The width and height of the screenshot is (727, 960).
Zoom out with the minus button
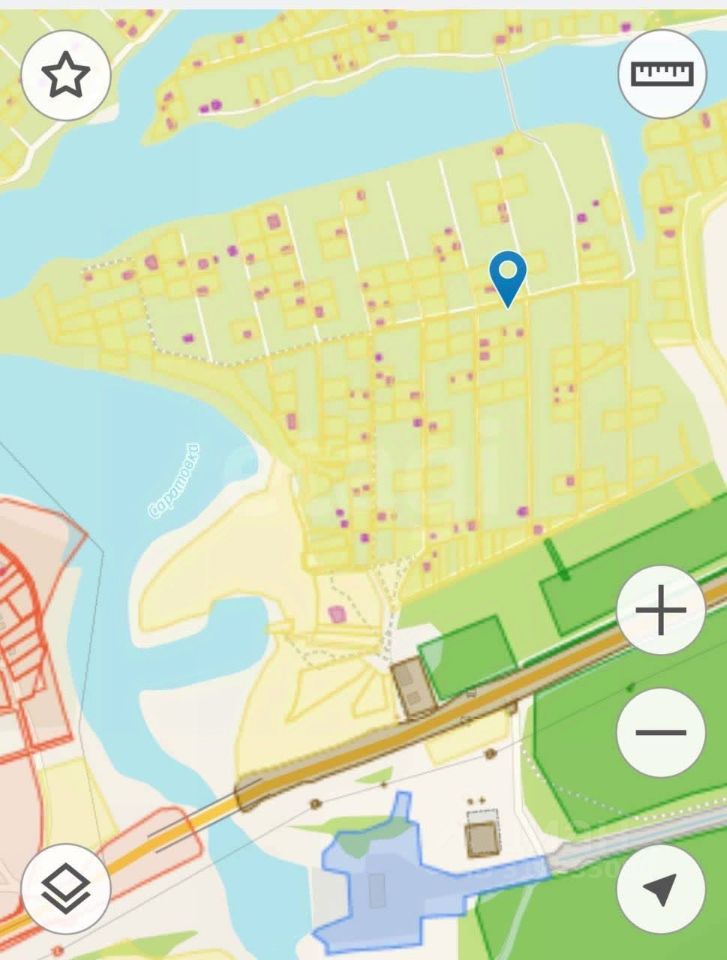click(661, 732)
